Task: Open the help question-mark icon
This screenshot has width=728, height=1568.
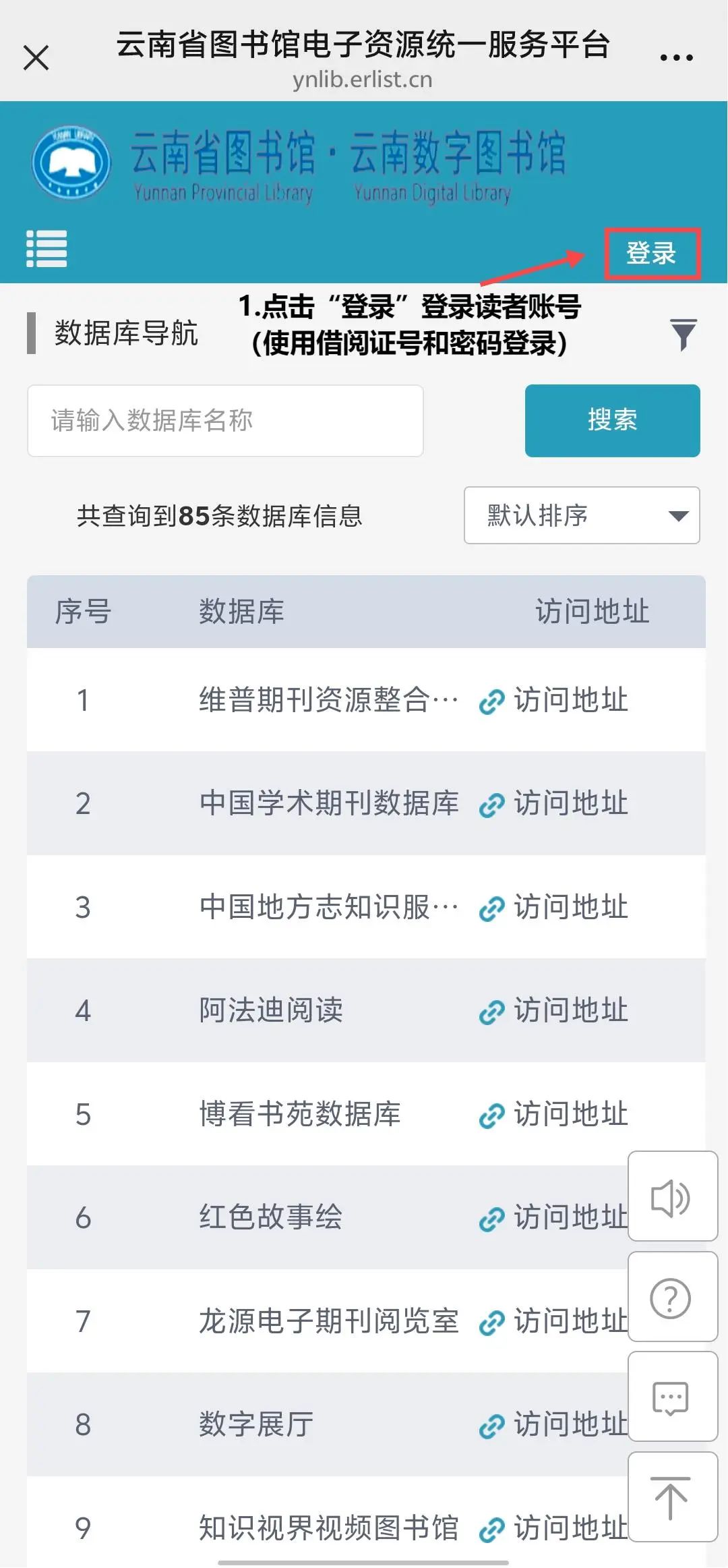Action: point(672,1296)
